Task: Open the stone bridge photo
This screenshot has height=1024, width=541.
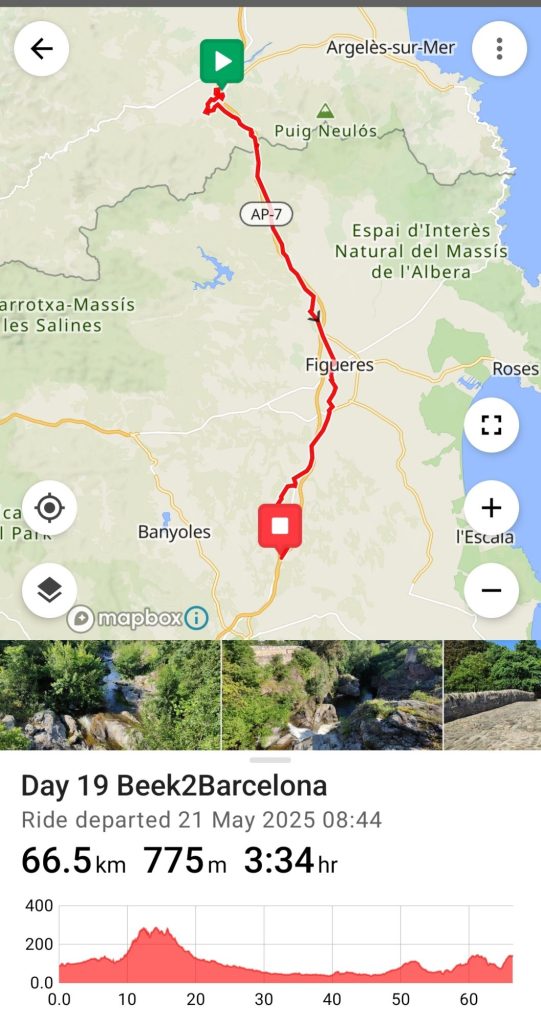Action: click(x=493, y=695)
